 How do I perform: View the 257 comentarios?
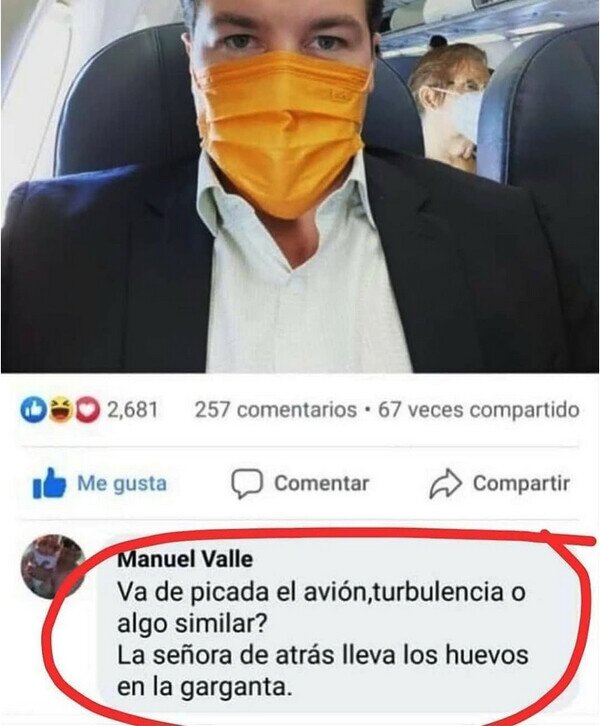click(275, 410)
